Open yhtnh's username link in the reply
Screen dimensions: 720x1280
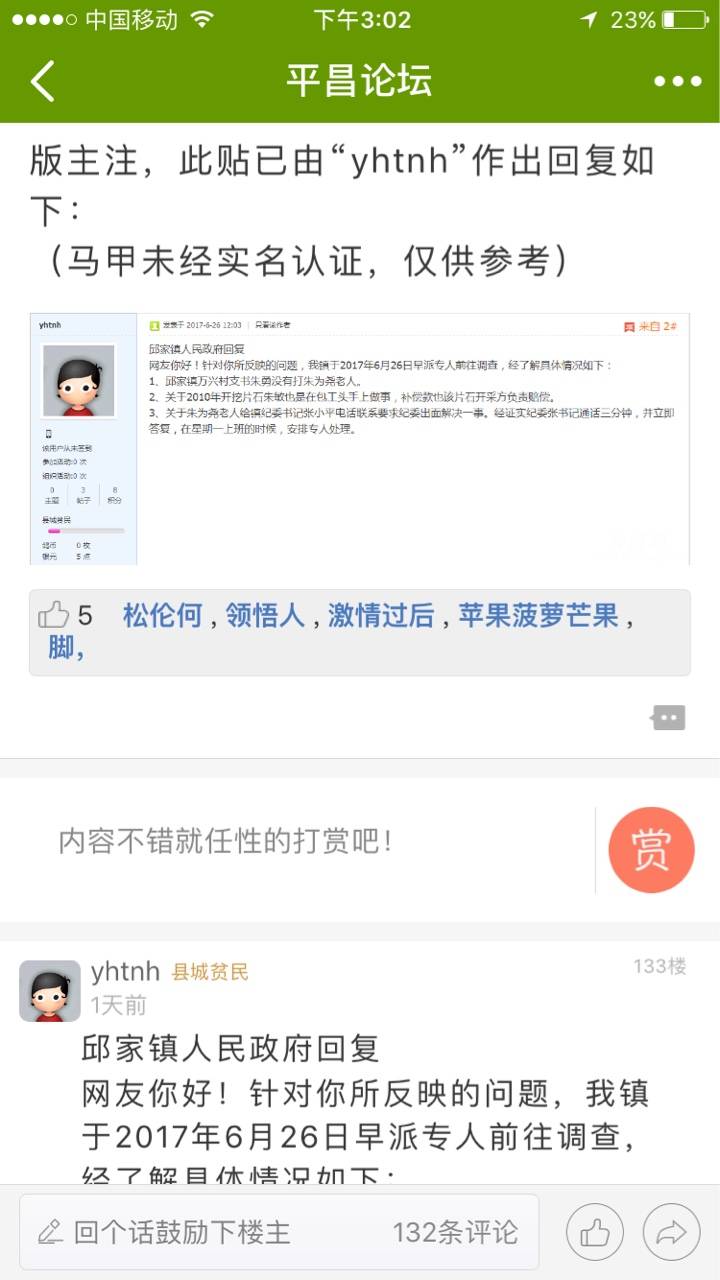[x=125, y=970]
